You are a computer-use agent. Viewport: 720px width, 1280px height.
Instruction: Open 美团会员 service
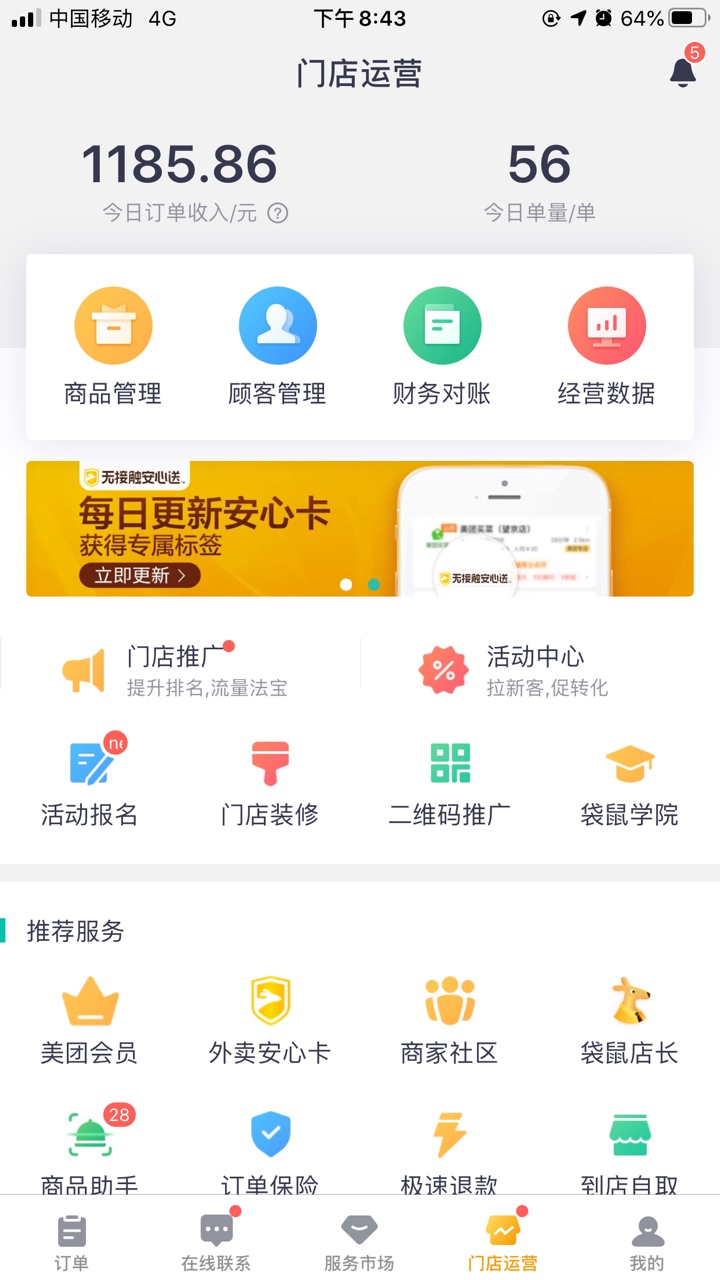click(x=90, y=1020)
